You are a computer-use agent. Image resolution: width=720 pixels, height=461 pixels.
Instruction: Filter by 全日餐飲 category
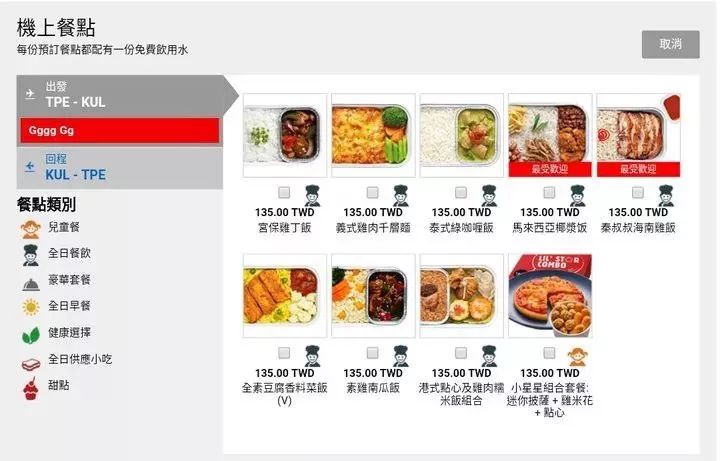(x=69, y=254)
